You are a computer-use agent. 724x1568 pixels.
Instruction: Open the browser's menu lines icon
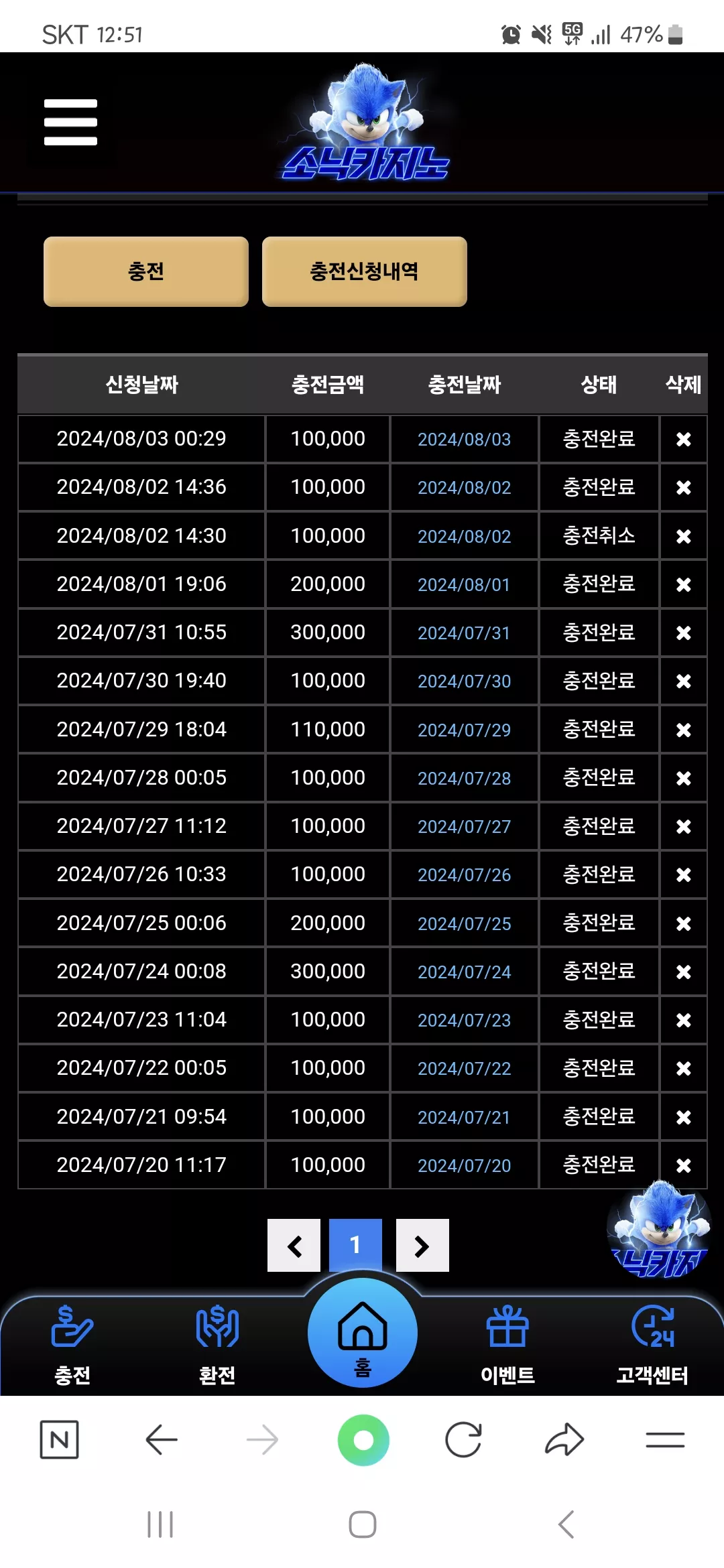coord(665,1439)
